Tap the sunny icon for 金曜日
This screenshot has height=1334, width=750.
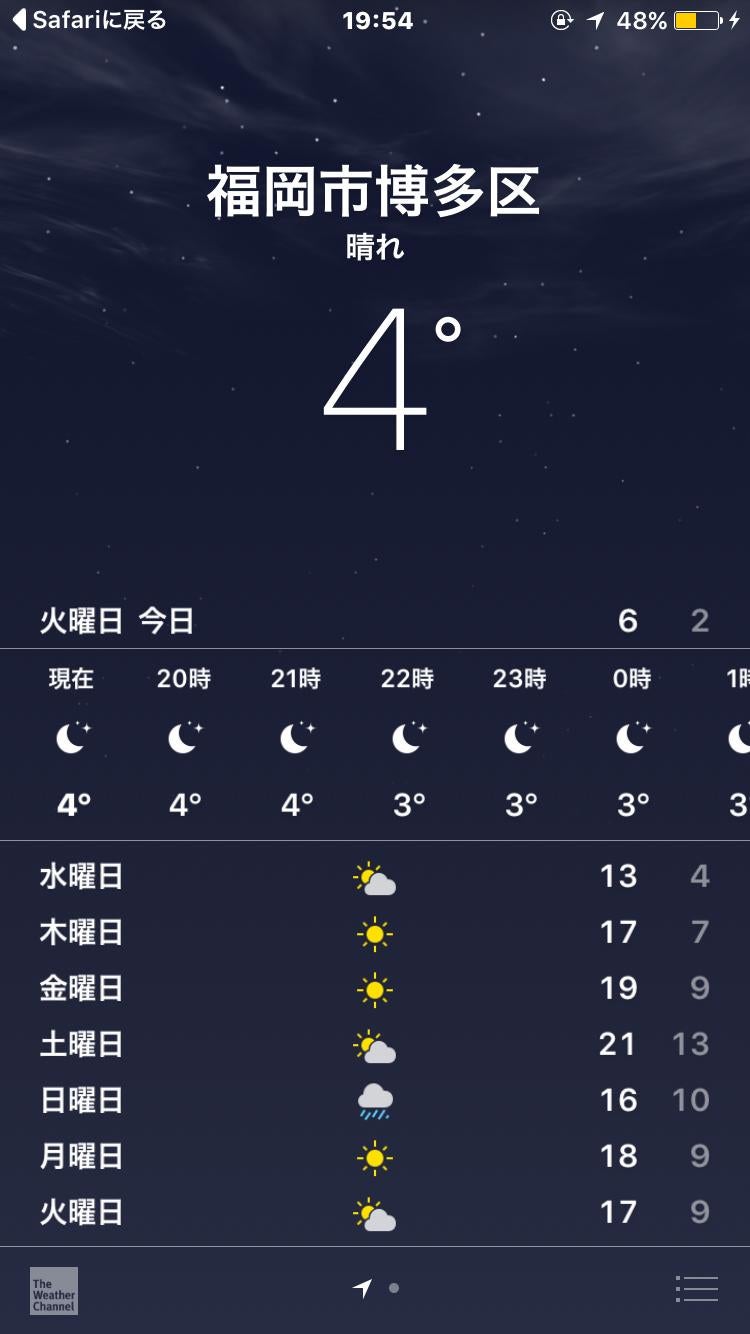point(374,988)
